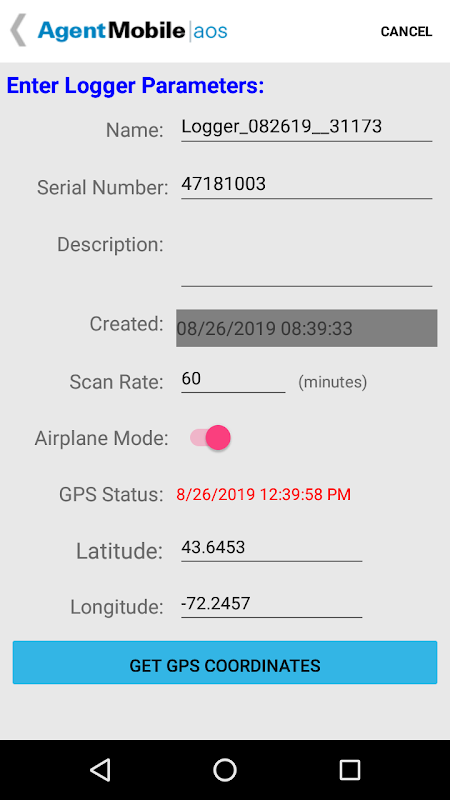Screen dimensions: 450x800
Task: Get GPS coordinates
Action: (225, 662)
